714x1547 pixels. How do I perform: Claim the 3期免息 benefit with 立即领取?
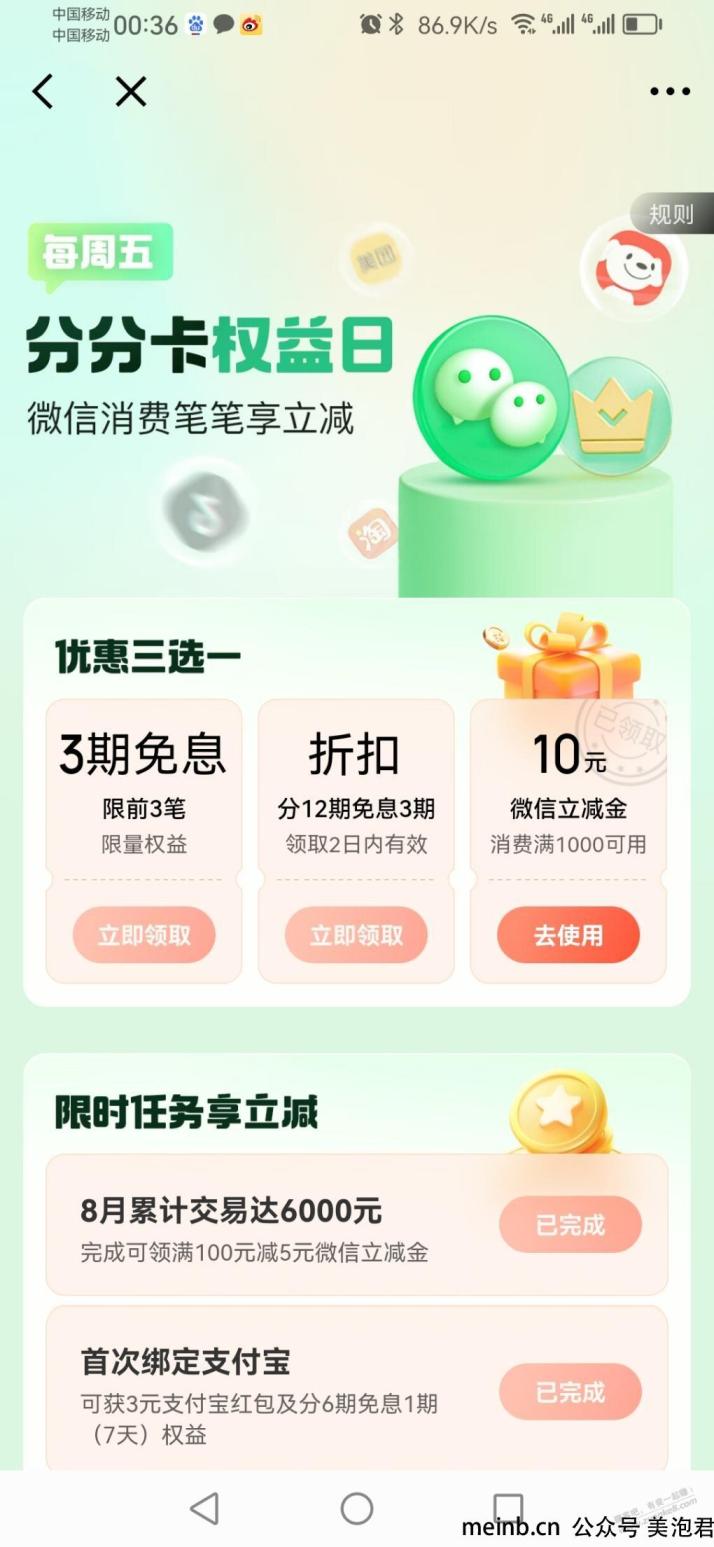tap(143, 935)
